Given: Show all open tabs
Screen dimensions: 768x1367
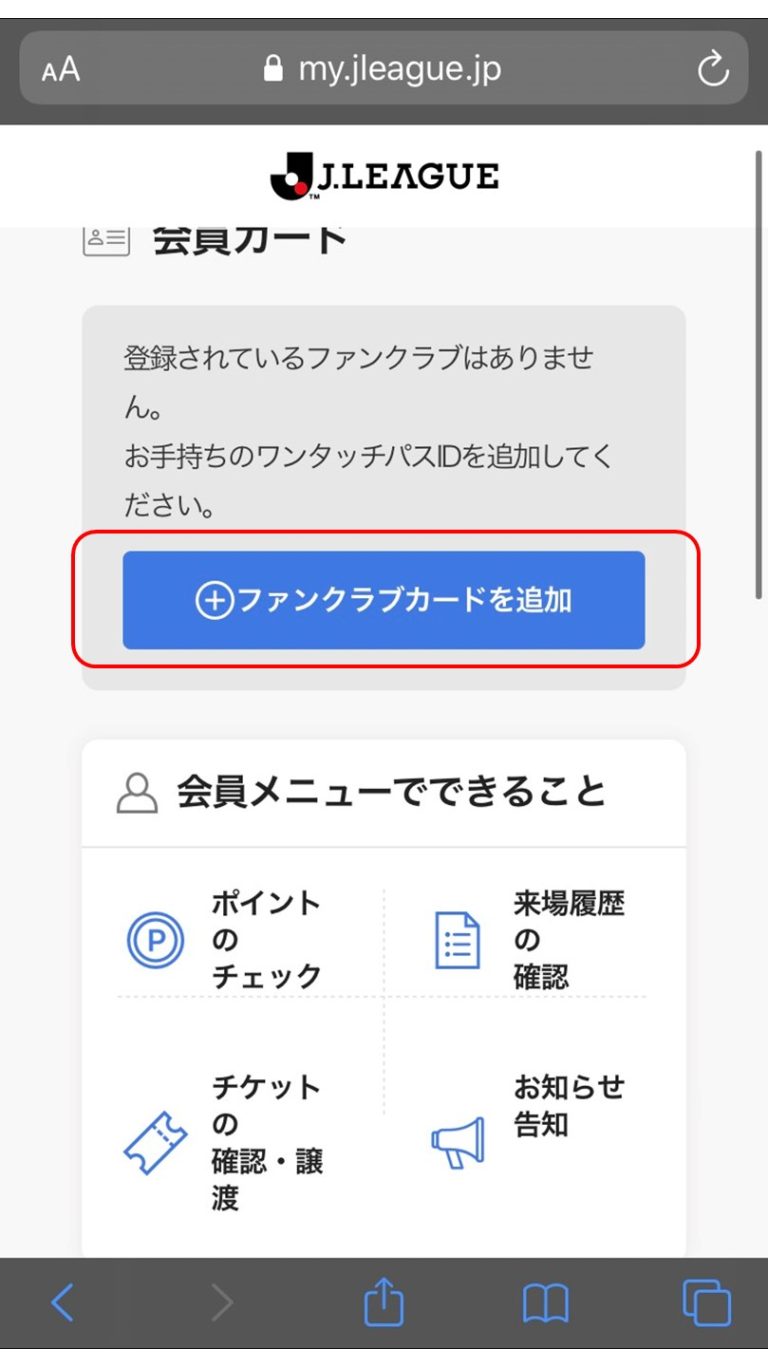Looking at the screenshot, I should (706, 1303).
